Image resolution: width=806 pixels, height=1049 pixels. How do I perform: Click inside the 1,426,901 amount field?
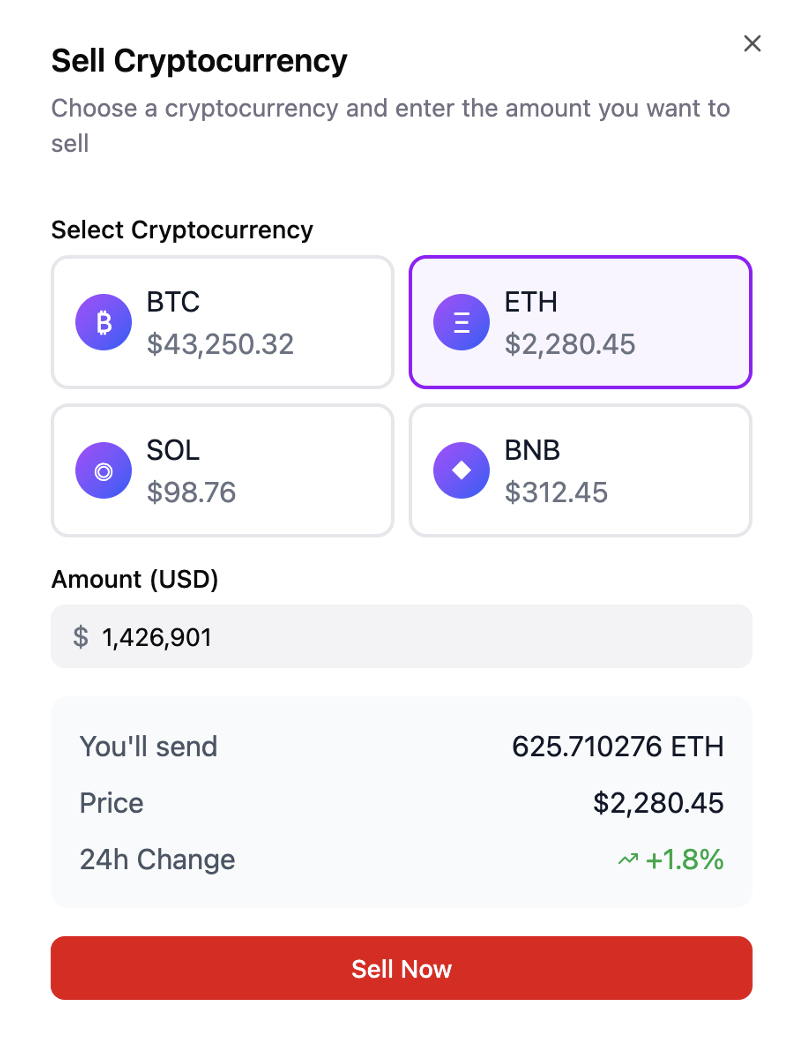pyautogui.click(x=400, y=636)
